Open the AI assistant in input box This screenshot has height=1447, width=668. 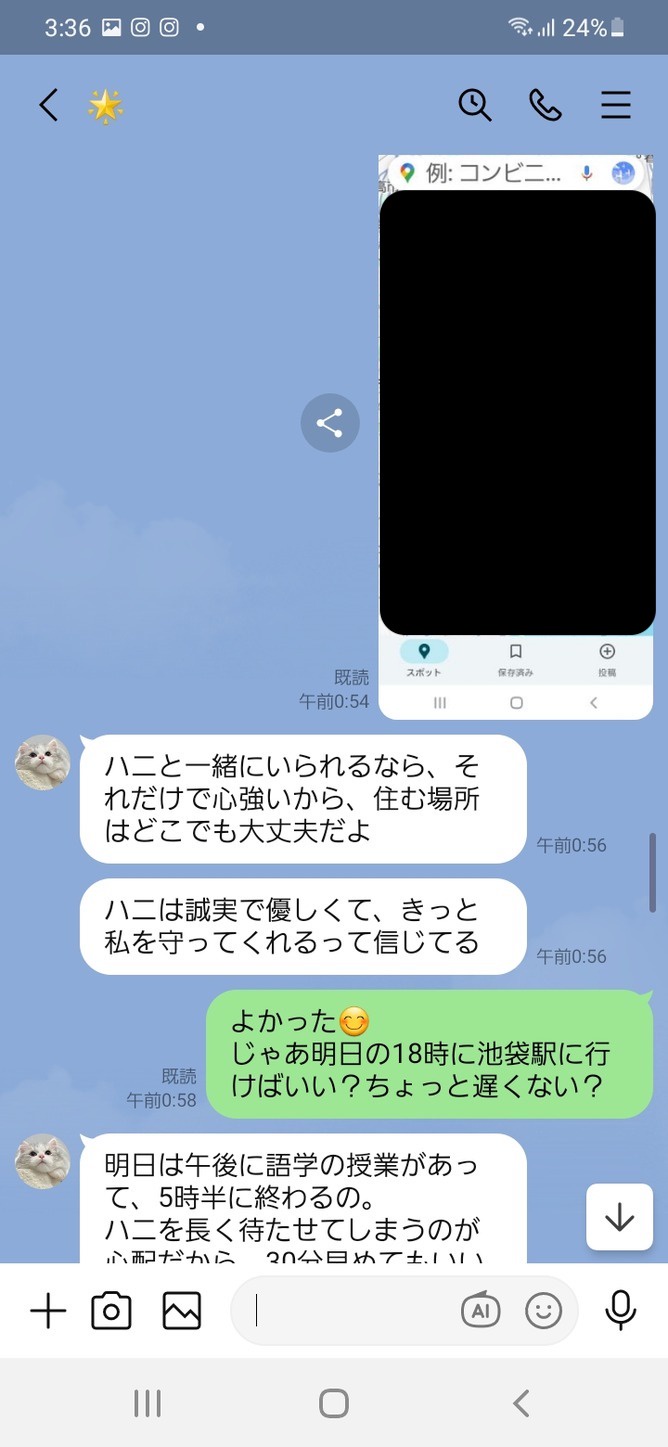point(480,1311)
